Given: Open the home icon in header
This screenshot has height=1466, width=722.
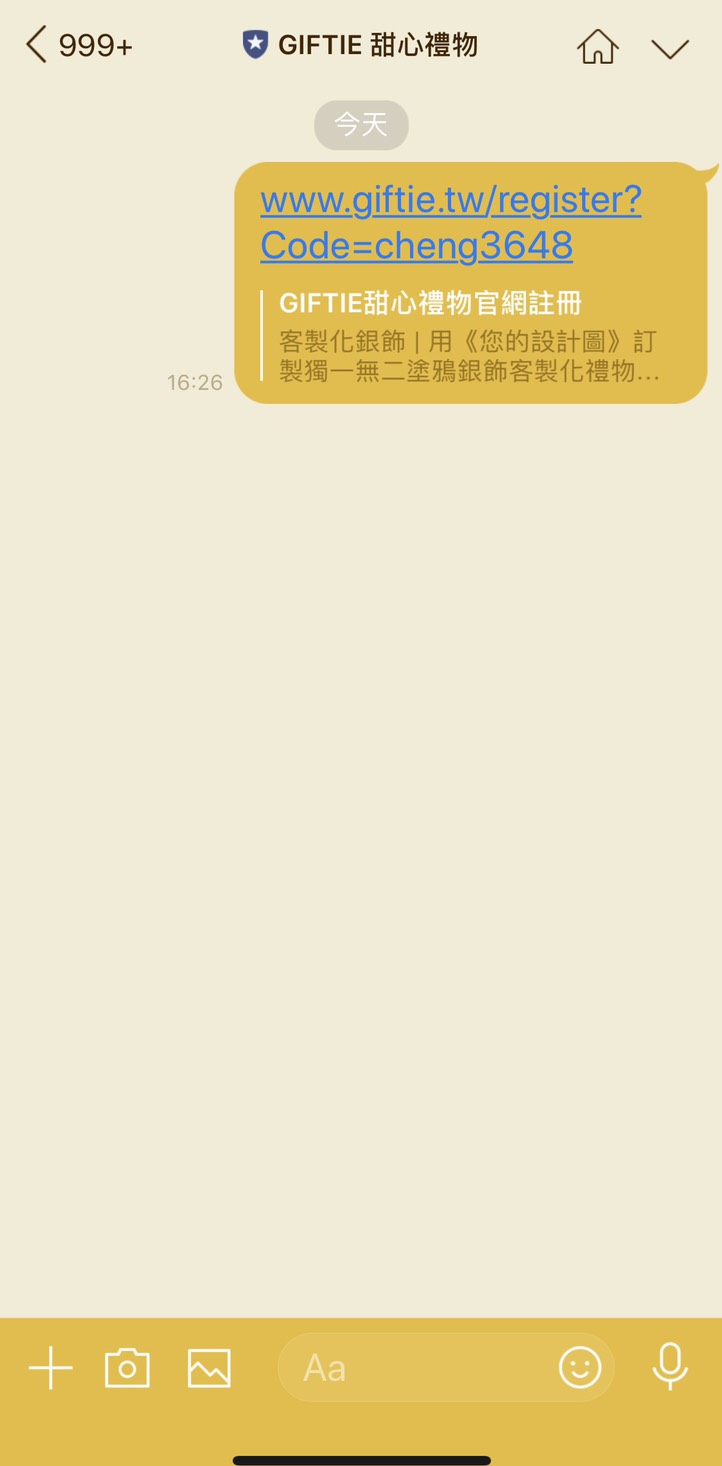Looking at the screenshot, I should pos(598,47).
